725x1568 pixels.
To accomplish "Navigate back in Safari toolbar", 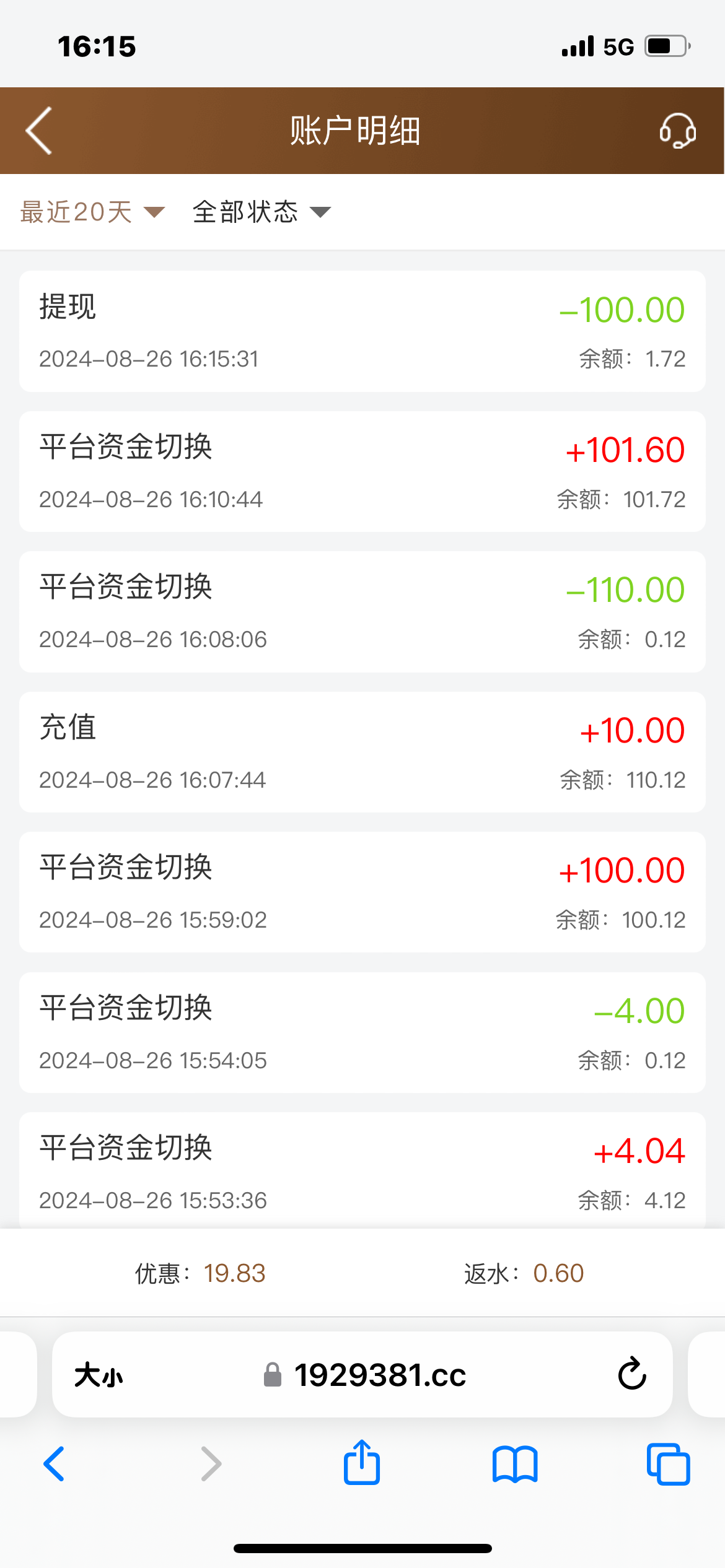I will click(x=55, y=1464).
